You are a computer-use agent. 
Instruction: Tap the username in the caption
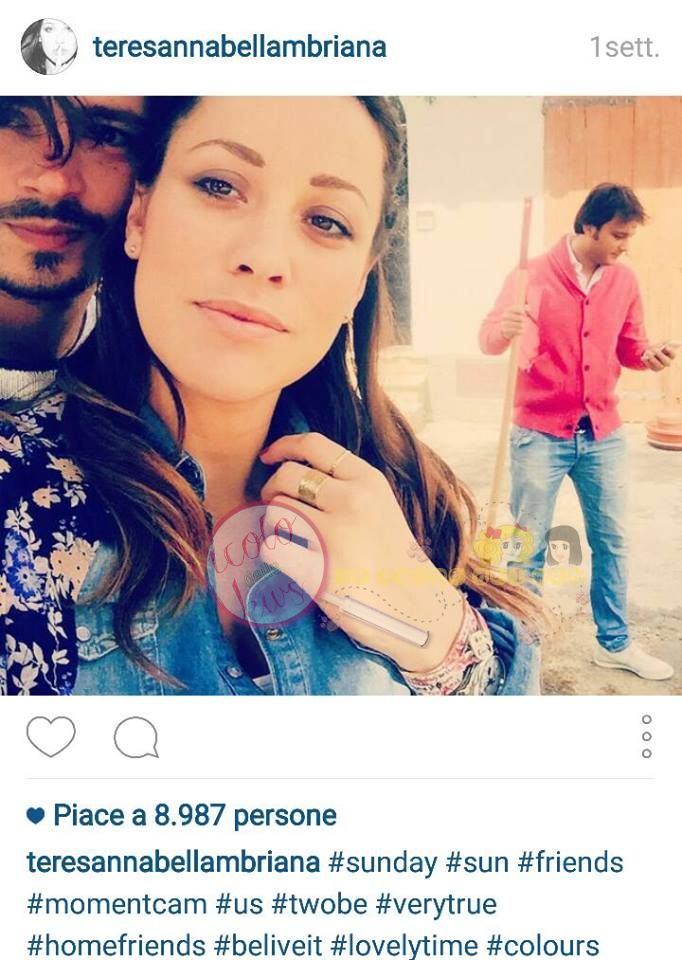tap(173, 863)
